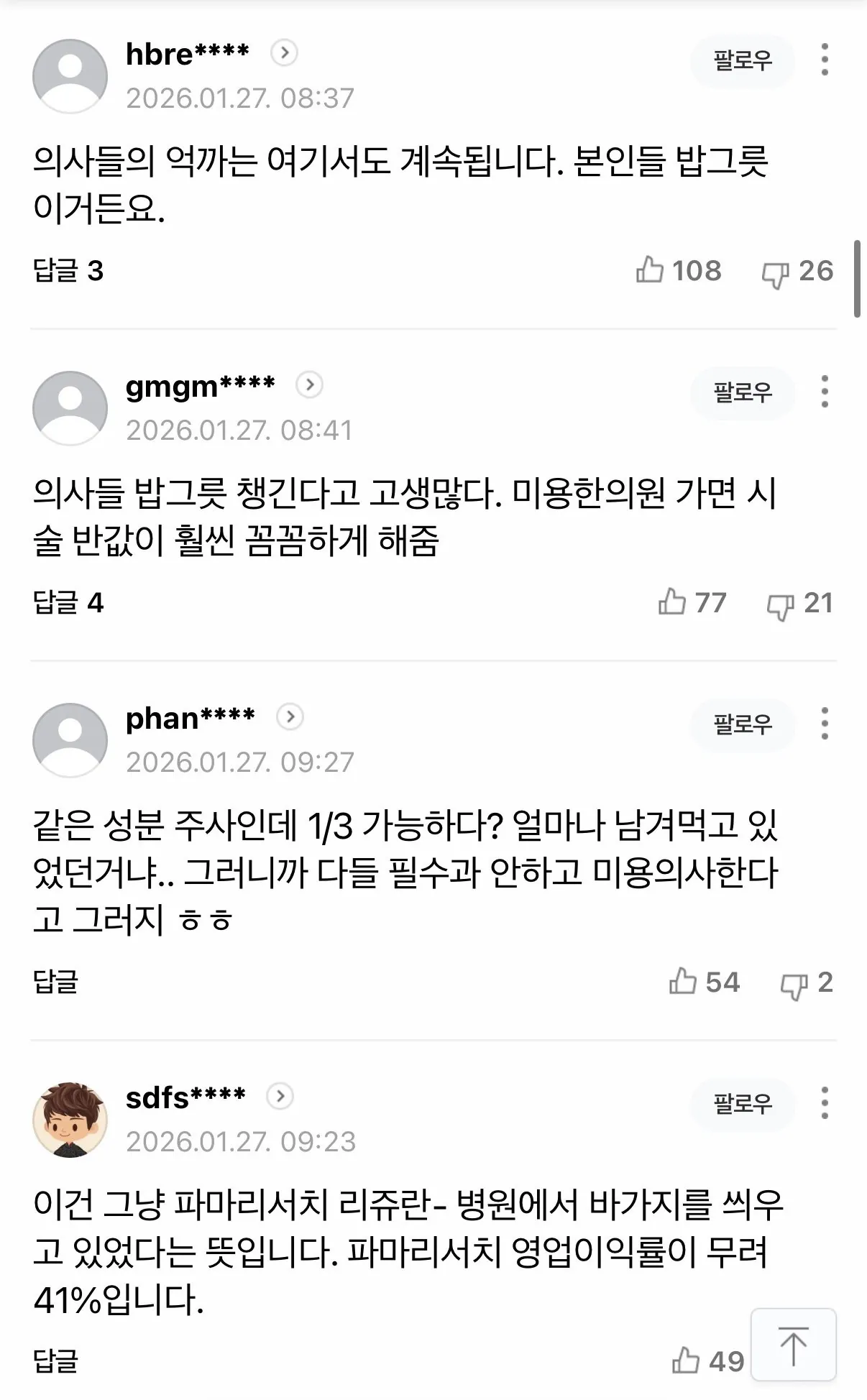The height and width of the screenshot is (1400, 867).
Task: Open overflow menu on hbre**** comment
Action: click(824, 60)
